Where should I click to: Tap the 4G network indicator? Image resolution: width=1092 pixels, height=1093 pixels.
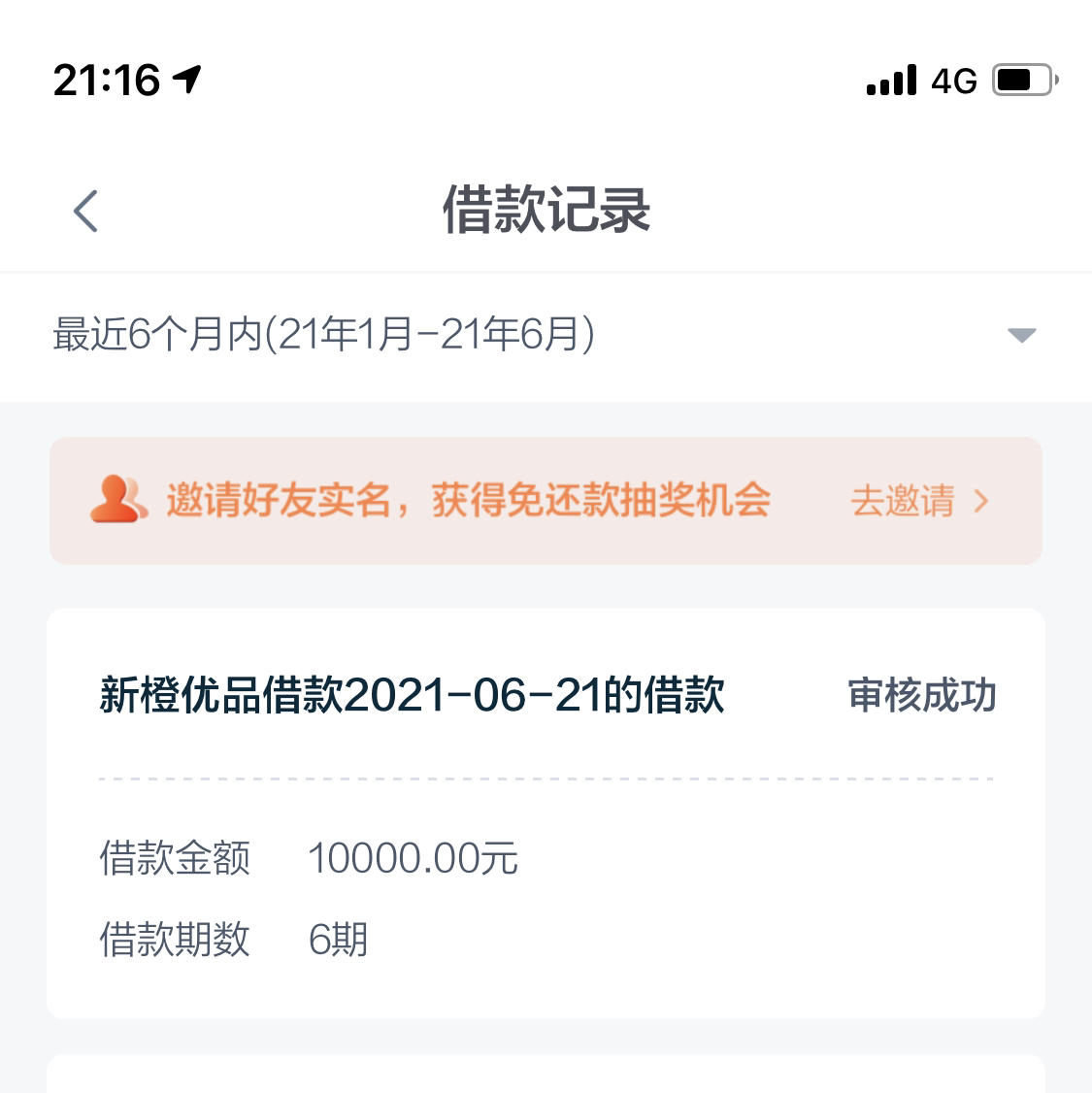[954, 81]
